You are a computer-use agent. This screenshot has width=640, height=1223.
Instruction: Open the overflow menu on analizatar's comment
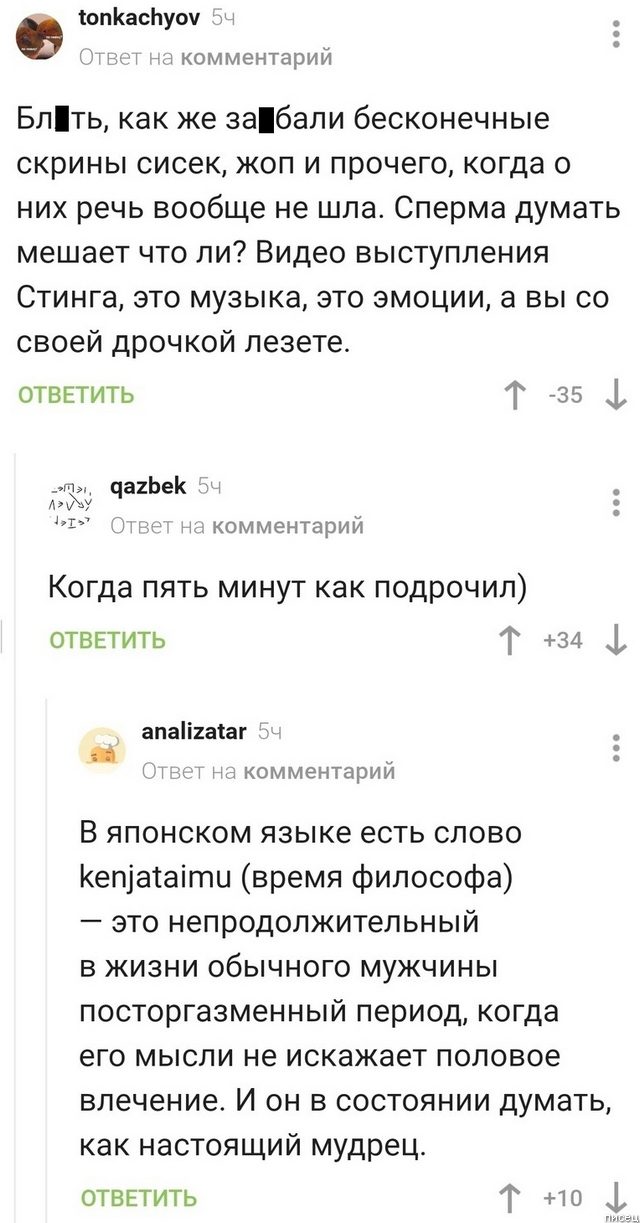[x=616, y=749]
